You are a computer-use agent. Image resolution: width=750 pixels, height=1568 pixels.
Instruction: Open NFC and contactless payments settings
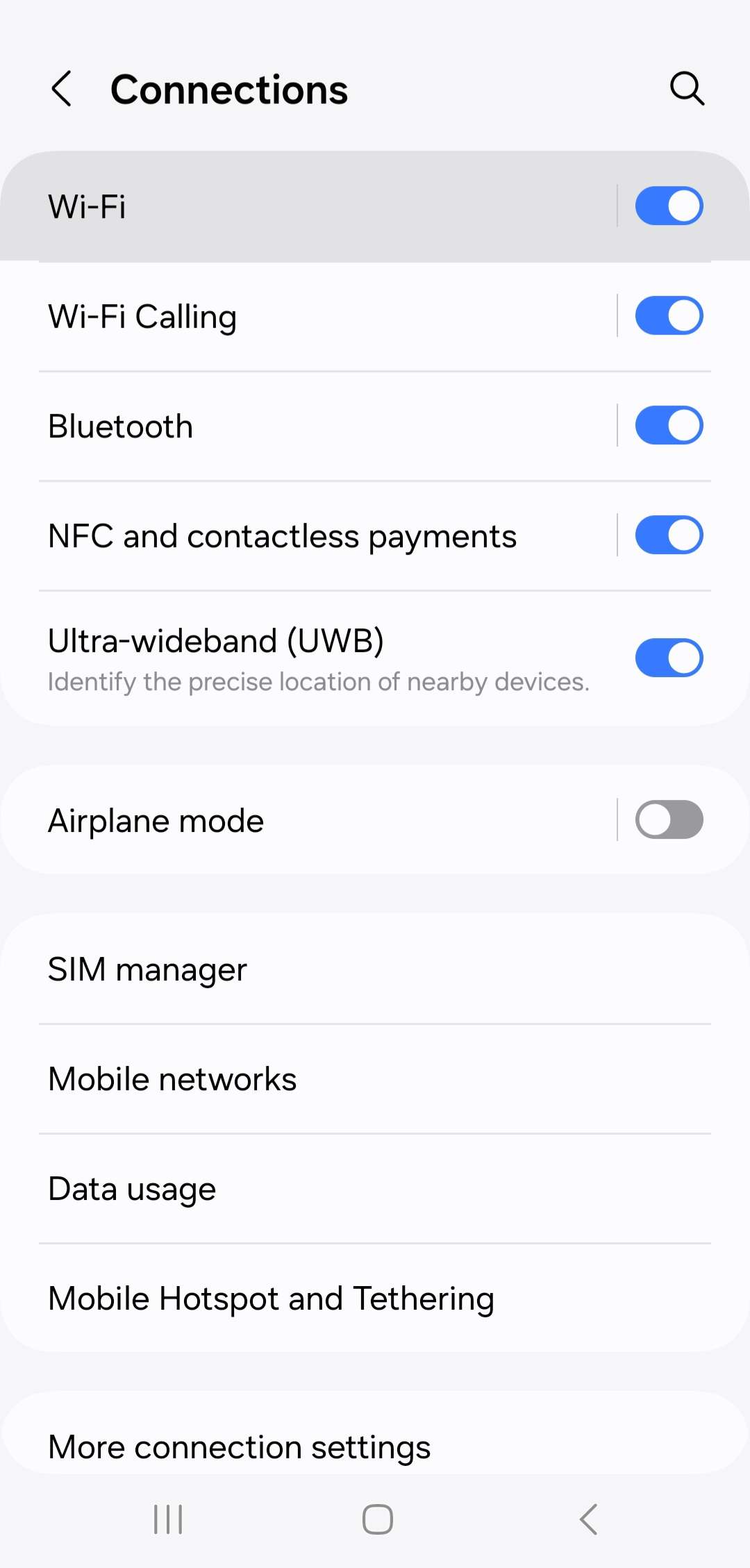click(x=278, y=535)
